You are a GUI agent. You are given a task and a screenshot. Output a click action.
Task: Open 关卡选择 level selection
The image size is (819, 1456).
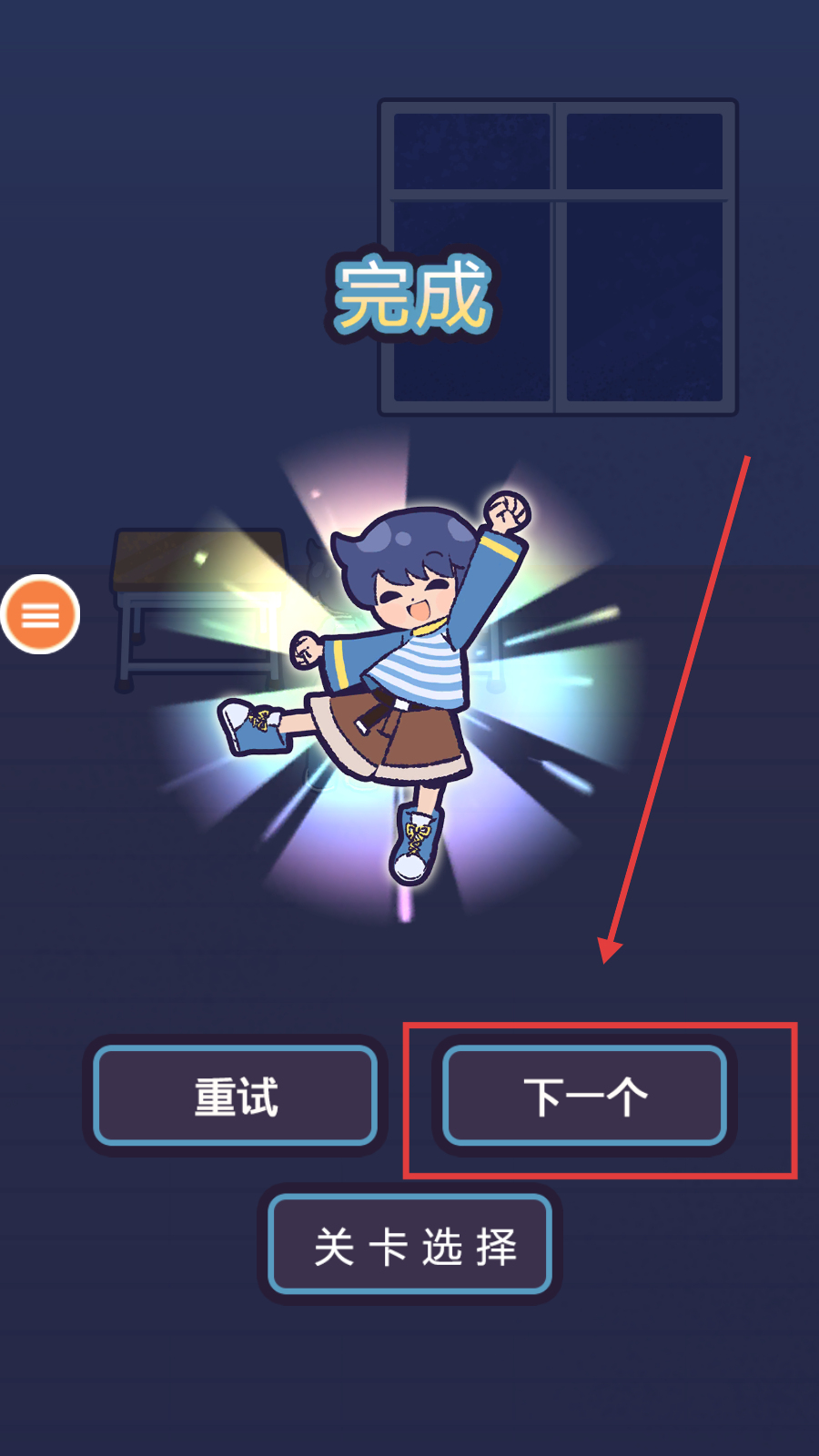pyautogui.click(x=410, y=1244)
